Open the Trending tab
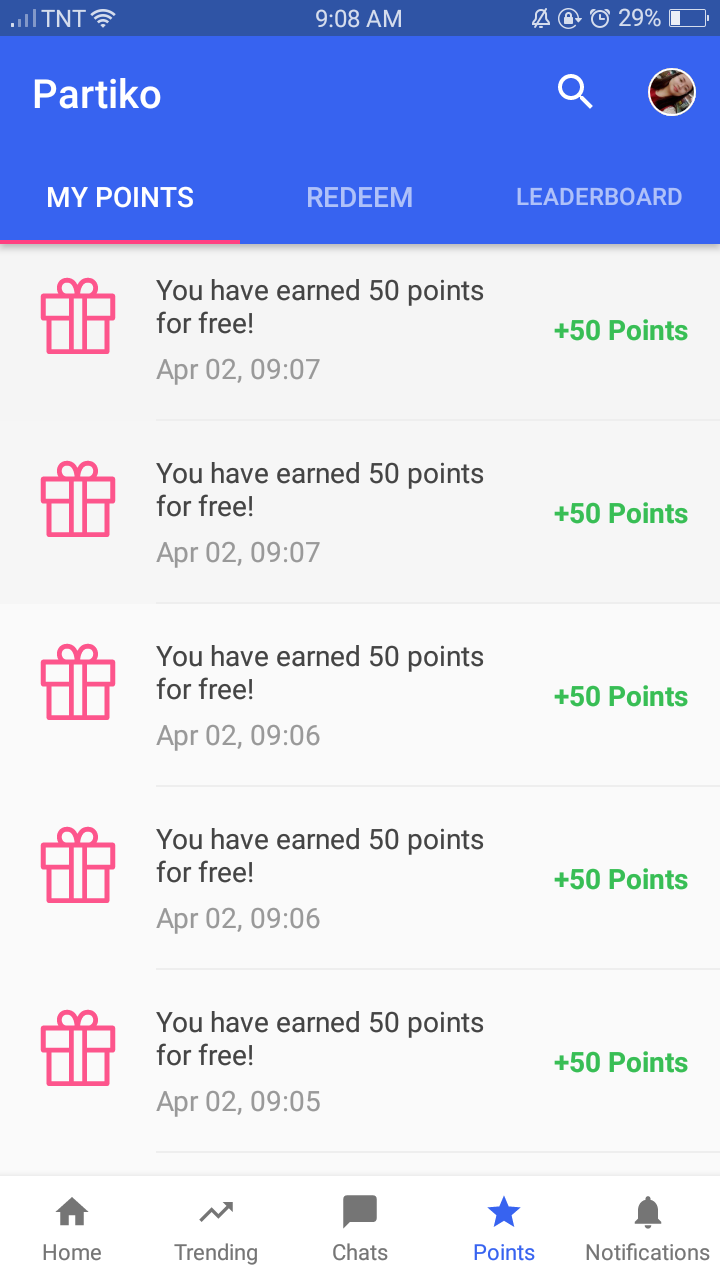 (216, 1229)
